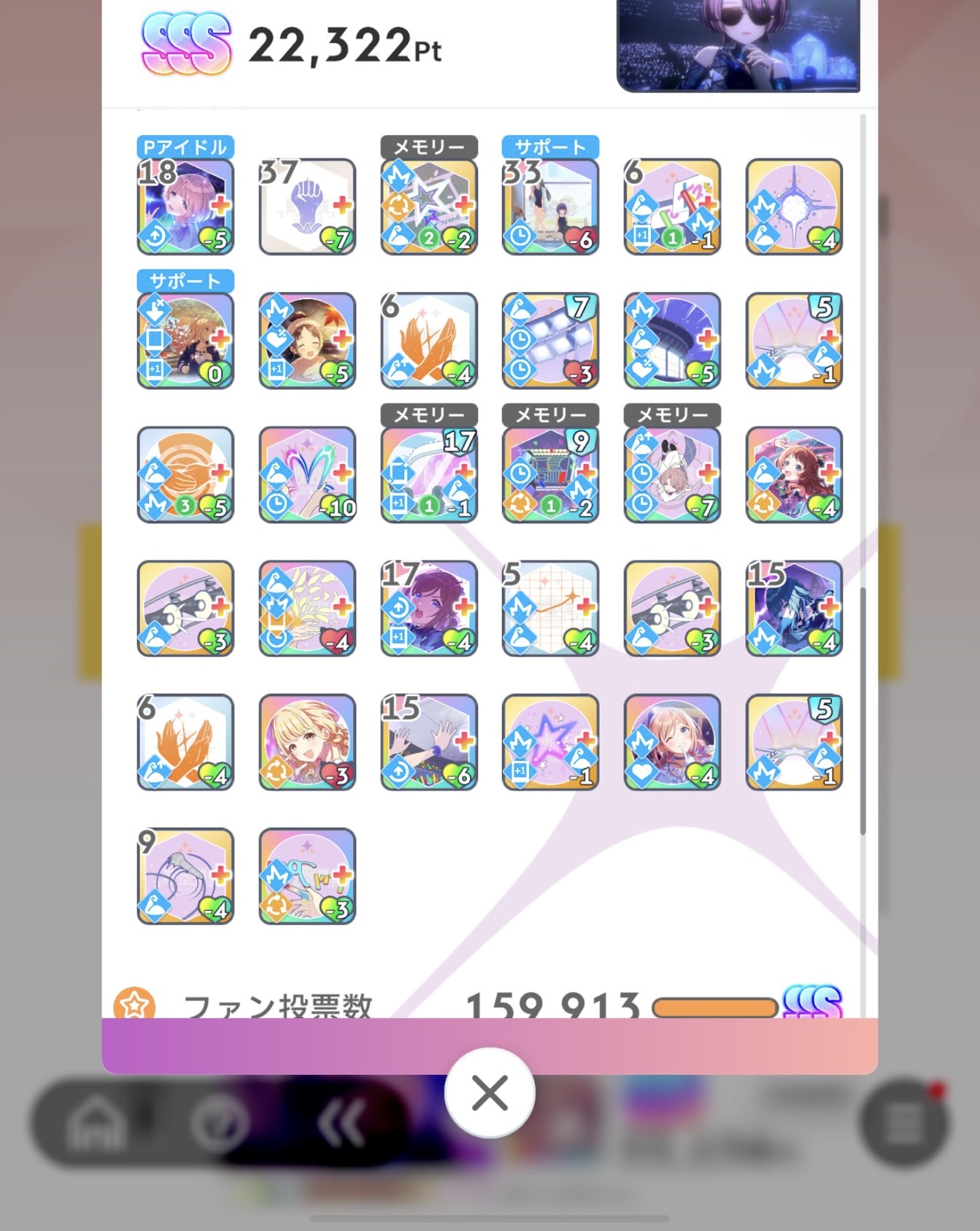View the blonde girl card costing -3
The image size is (980, 1231).
click(307, 742)
